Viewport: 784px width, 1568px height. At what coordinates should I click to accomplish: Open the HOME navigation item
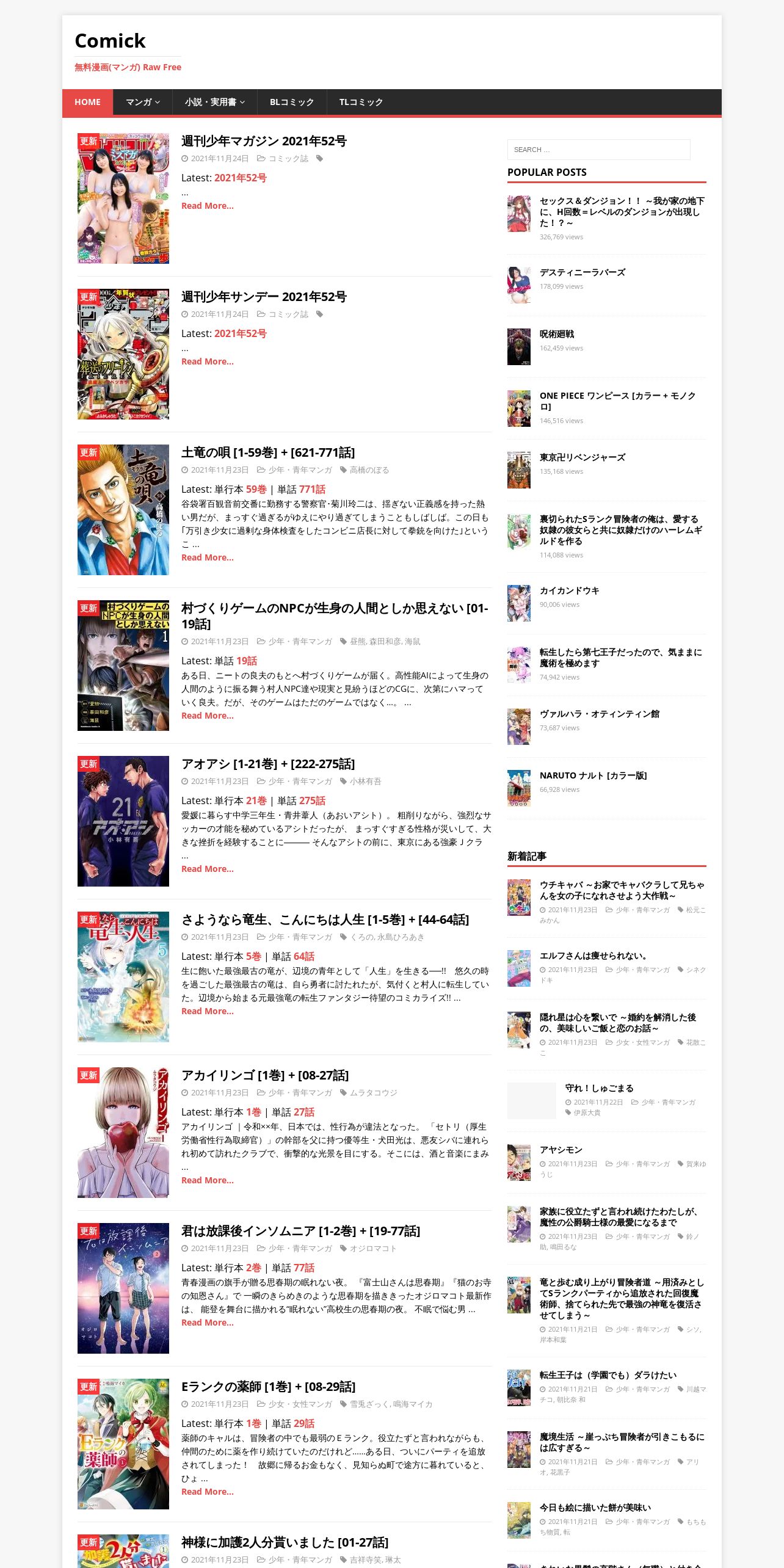click(x=87, y=102)
